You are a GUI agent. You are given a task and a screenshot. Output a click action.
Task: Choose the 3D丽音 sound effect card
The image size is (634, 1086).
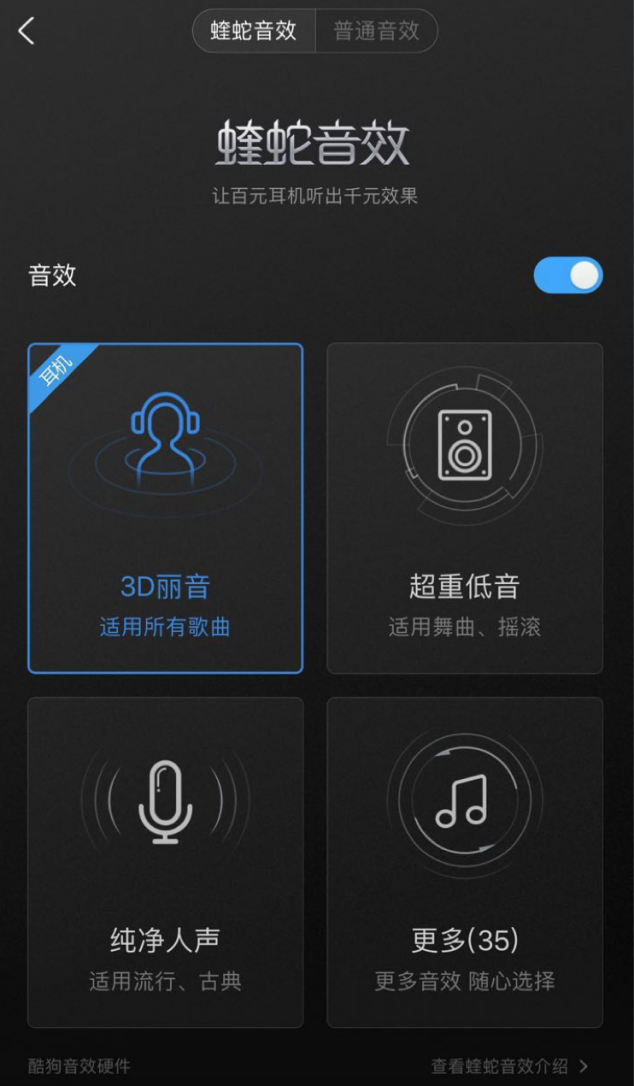click(x=165, y=508)
